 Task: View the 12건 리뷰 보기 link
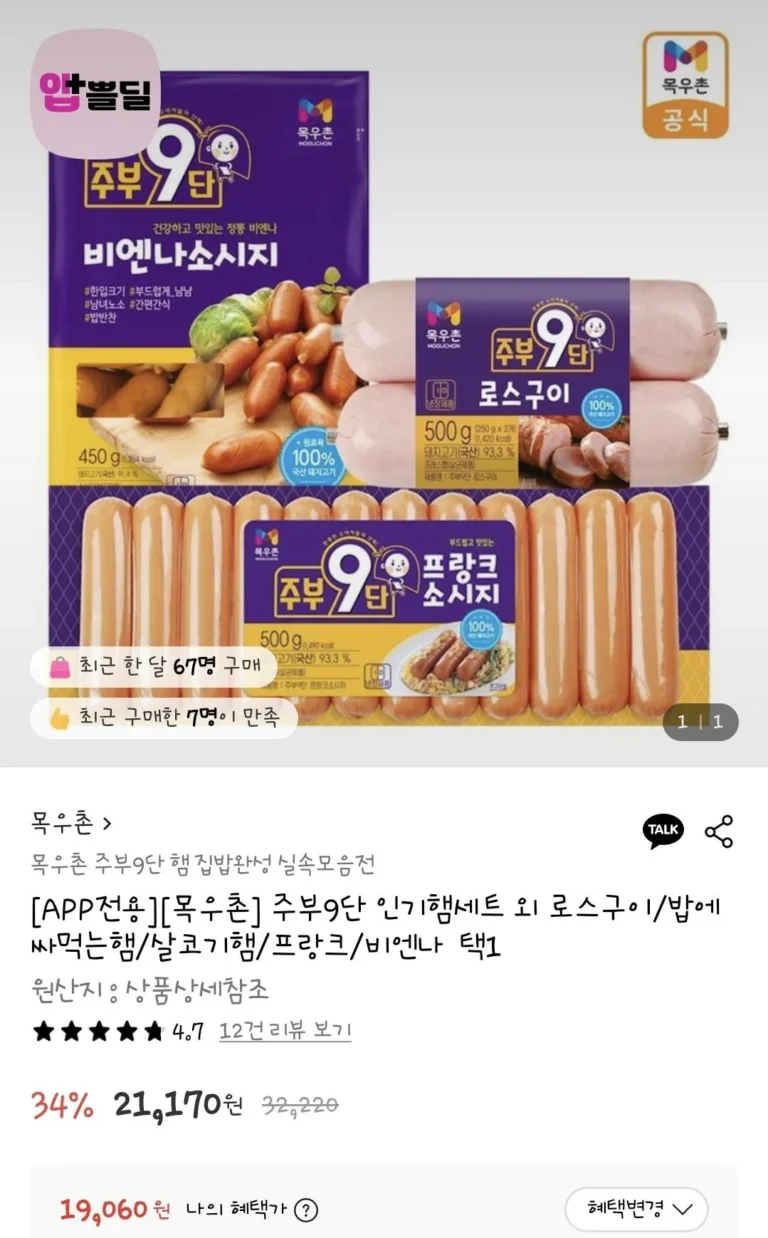[x=285, y=1031]
